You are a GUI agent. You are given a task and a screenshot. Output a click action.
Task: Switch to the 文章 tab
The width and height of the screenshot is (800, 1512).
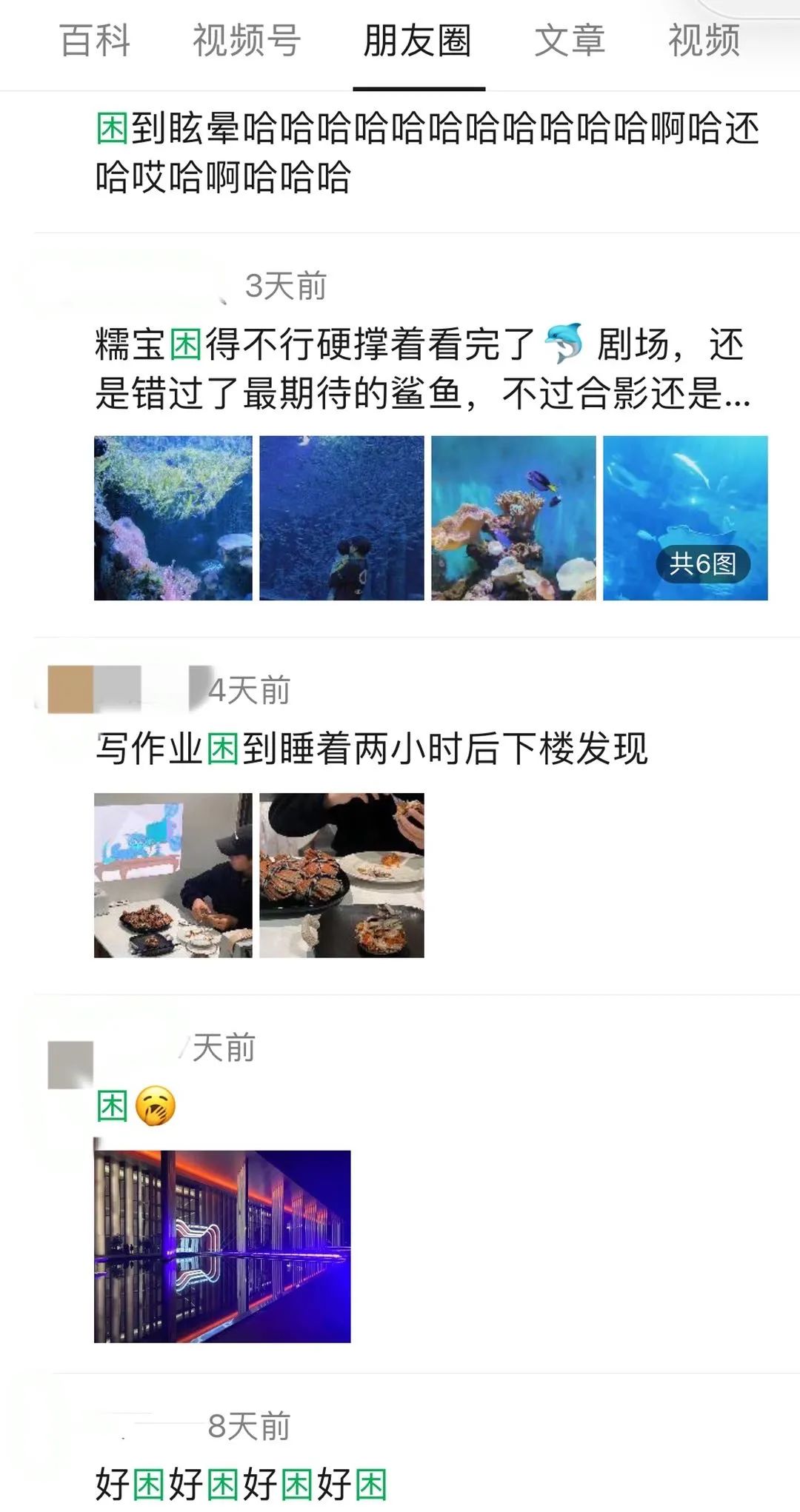coord(570,41)
